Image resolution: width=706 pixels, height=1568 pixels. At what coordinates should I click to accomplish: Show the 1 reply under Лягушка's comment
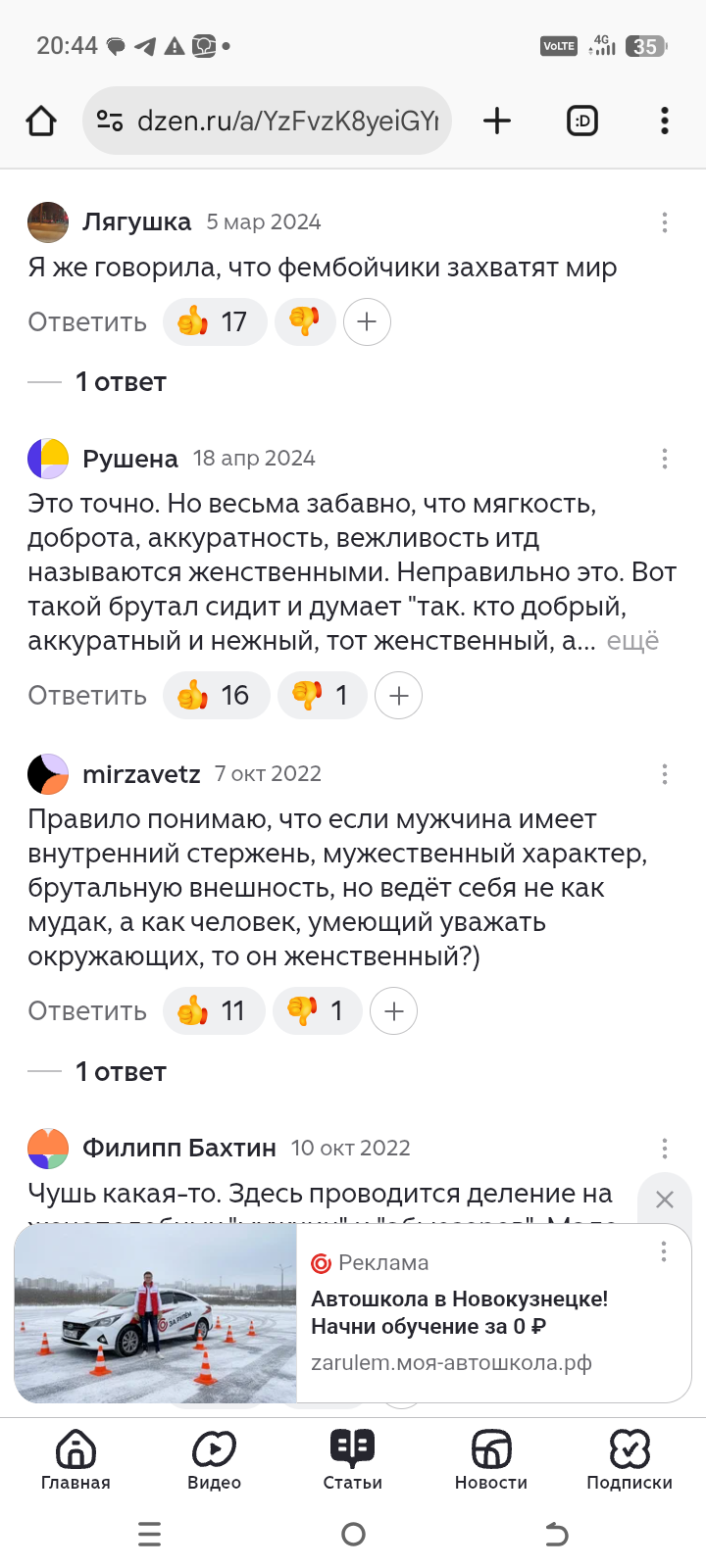pos(121,382)
